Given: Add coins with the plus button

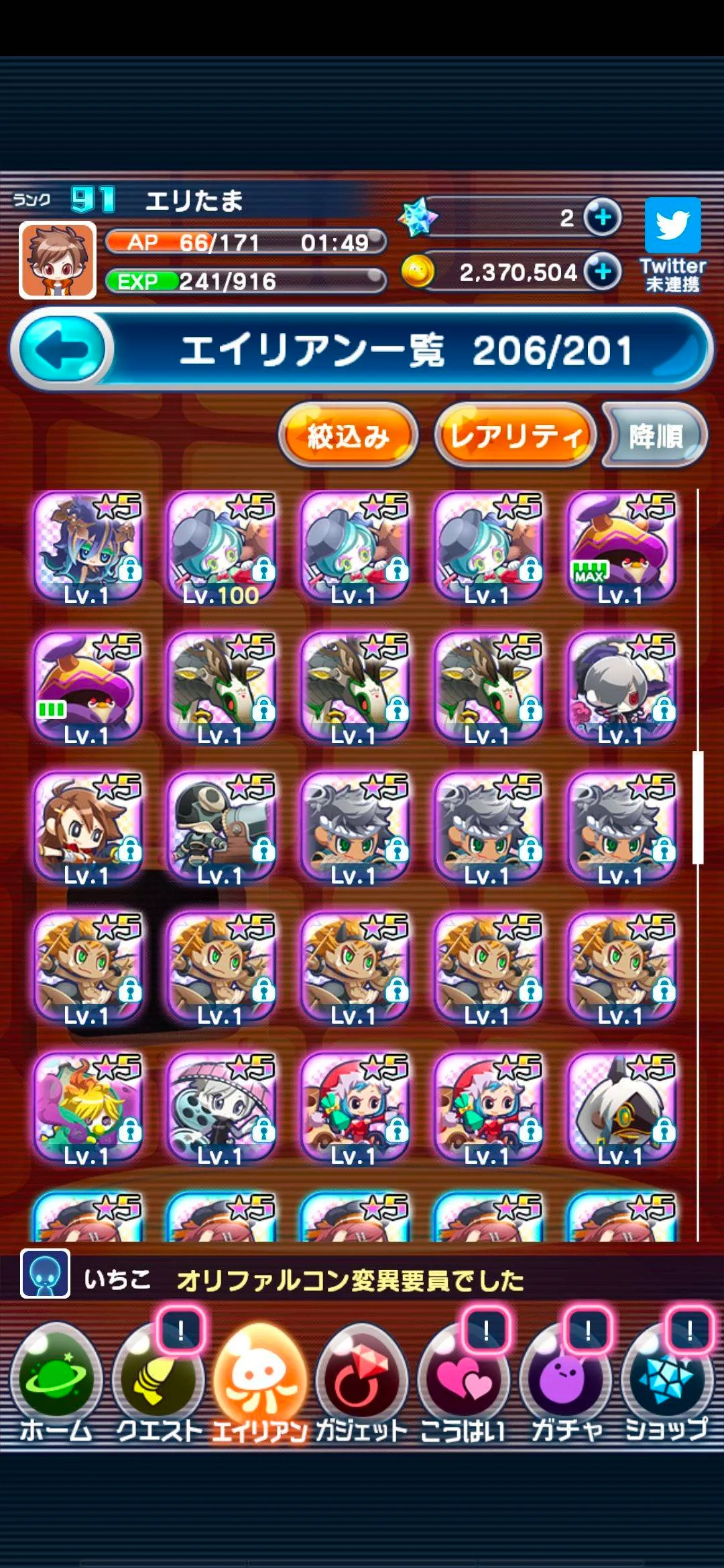Looking at the screenshot, I should click(601, 272).
